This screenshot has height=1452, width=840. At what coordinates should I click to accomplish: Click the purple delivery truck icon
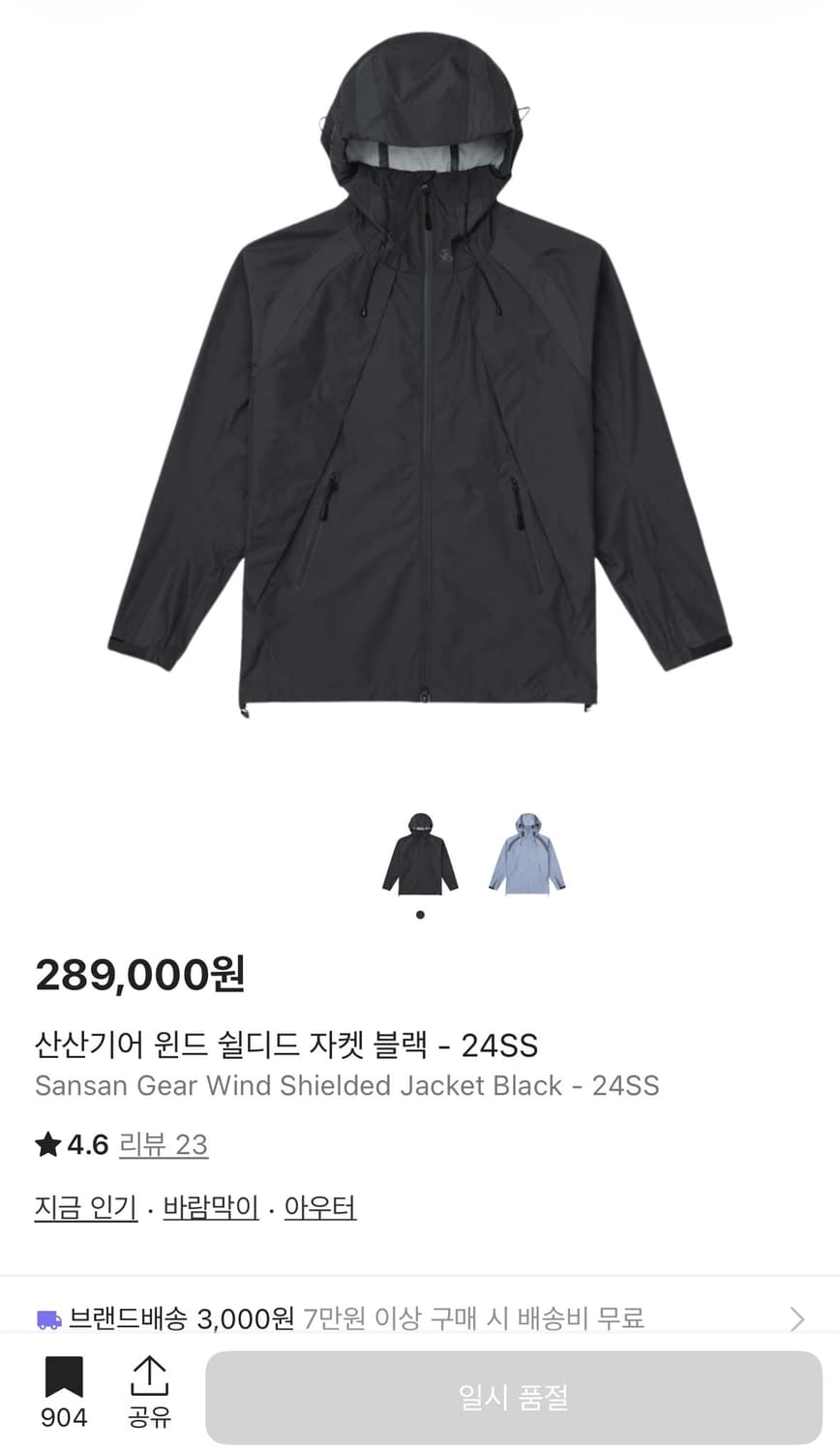click(x=47, y=1319)
